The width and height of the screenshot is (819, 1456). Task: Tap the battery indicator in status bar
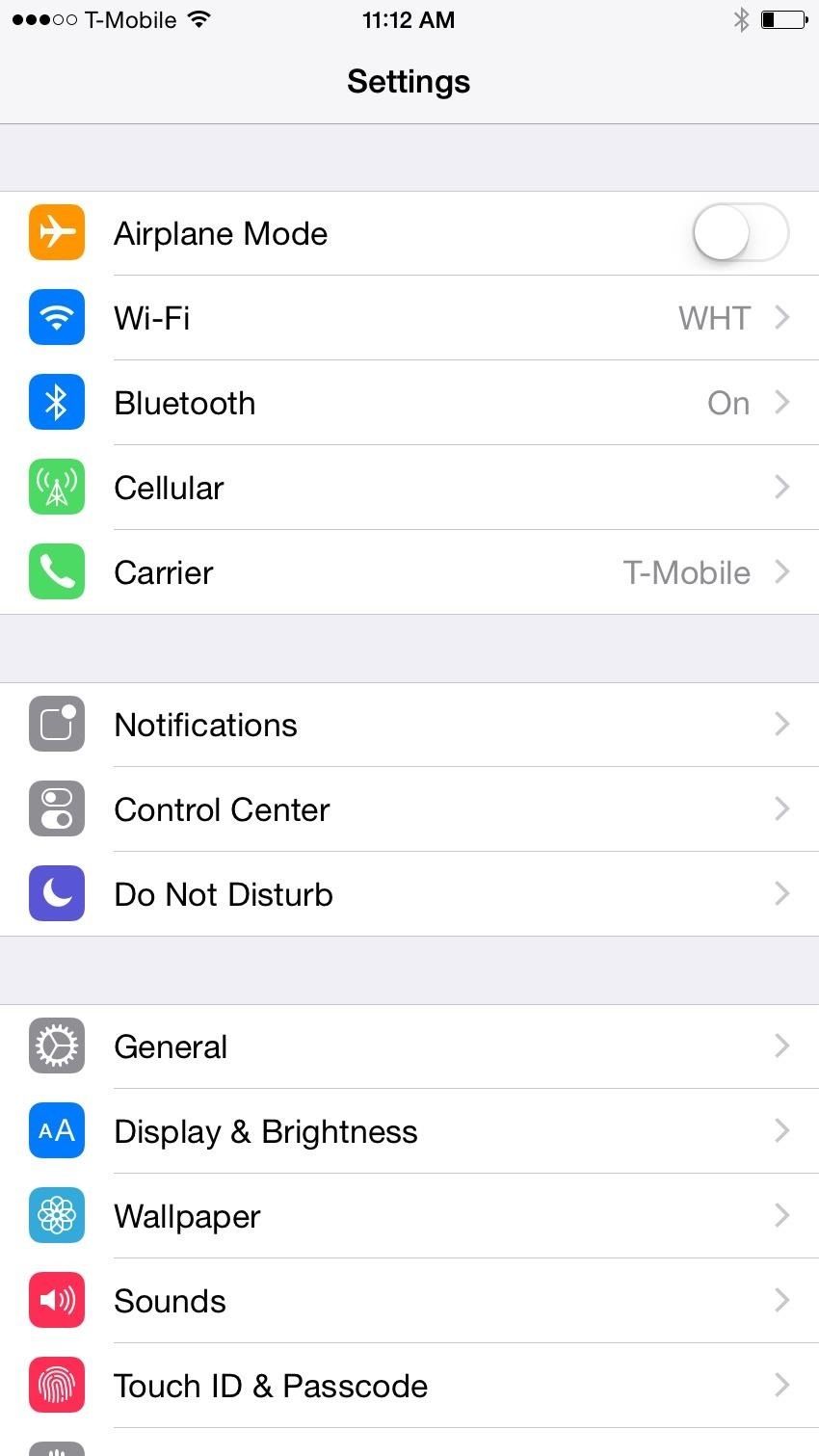(785, 19)
